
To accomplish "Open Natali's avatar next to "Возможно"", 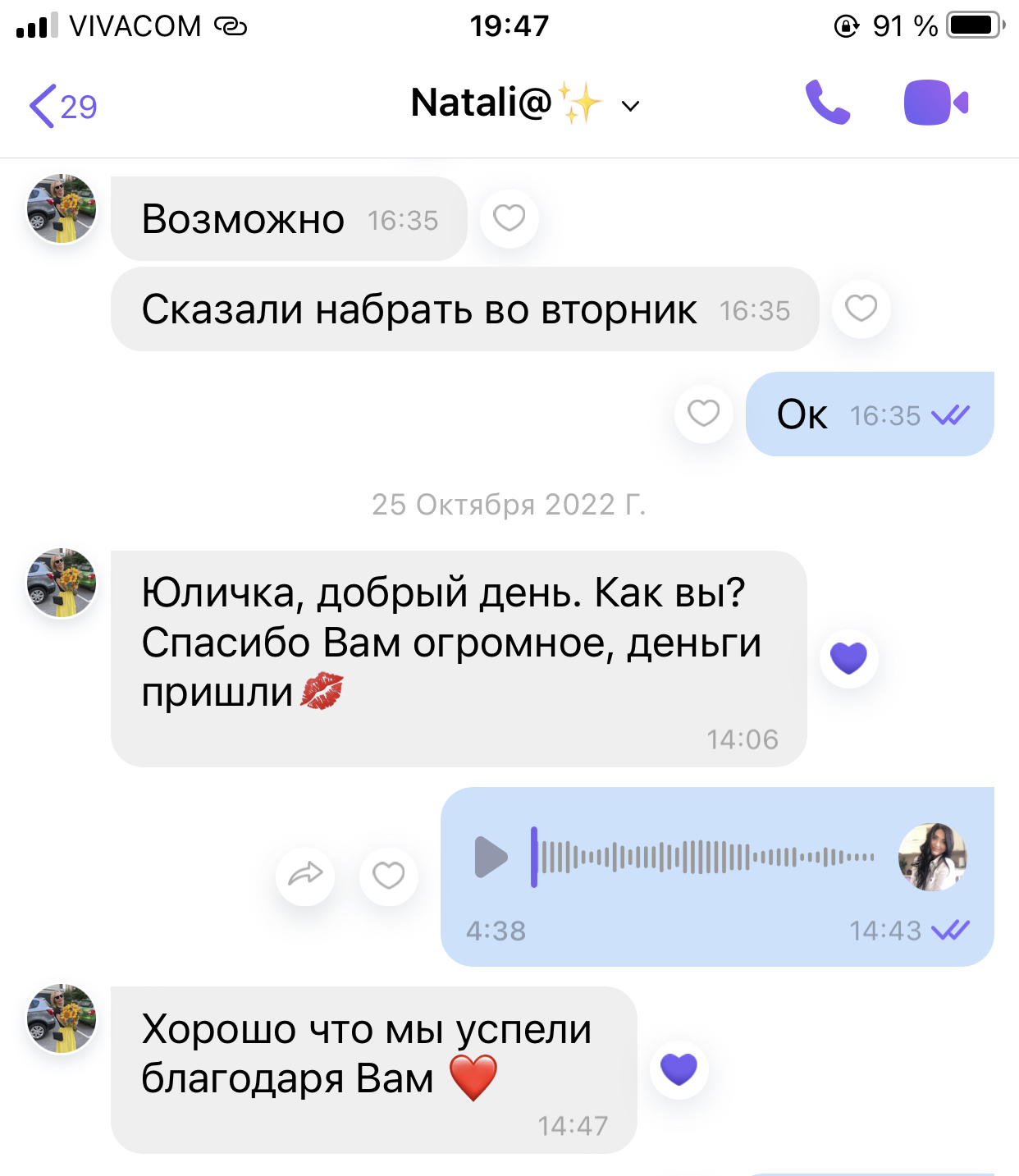I will (x=62, y=208).
